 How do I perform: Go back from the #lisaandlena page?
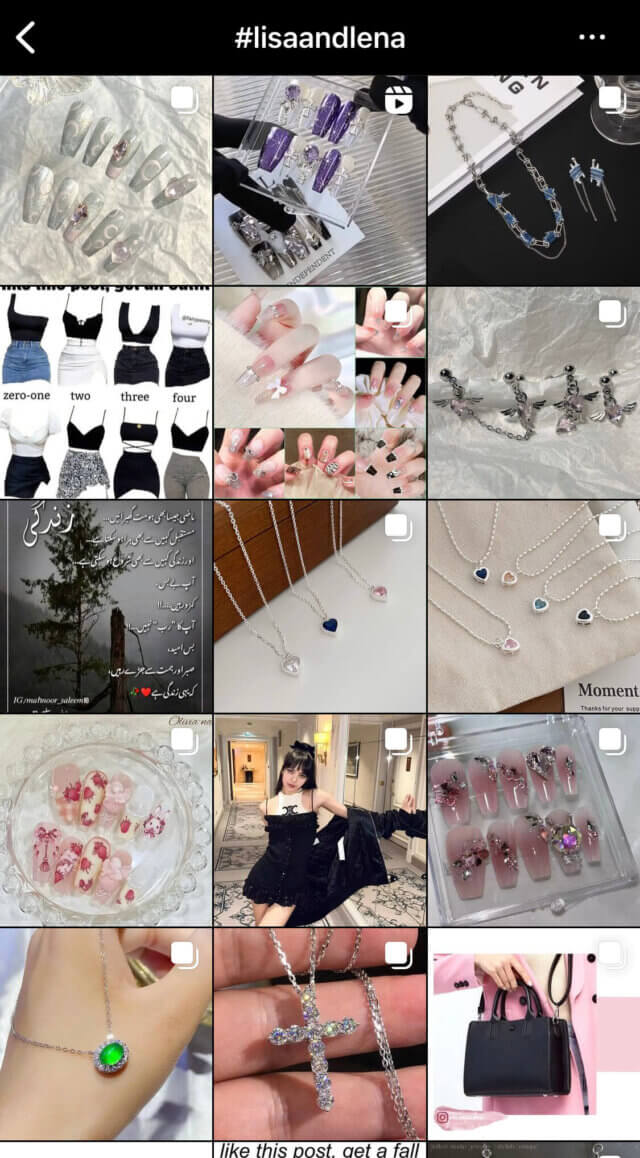coord(26,38)
